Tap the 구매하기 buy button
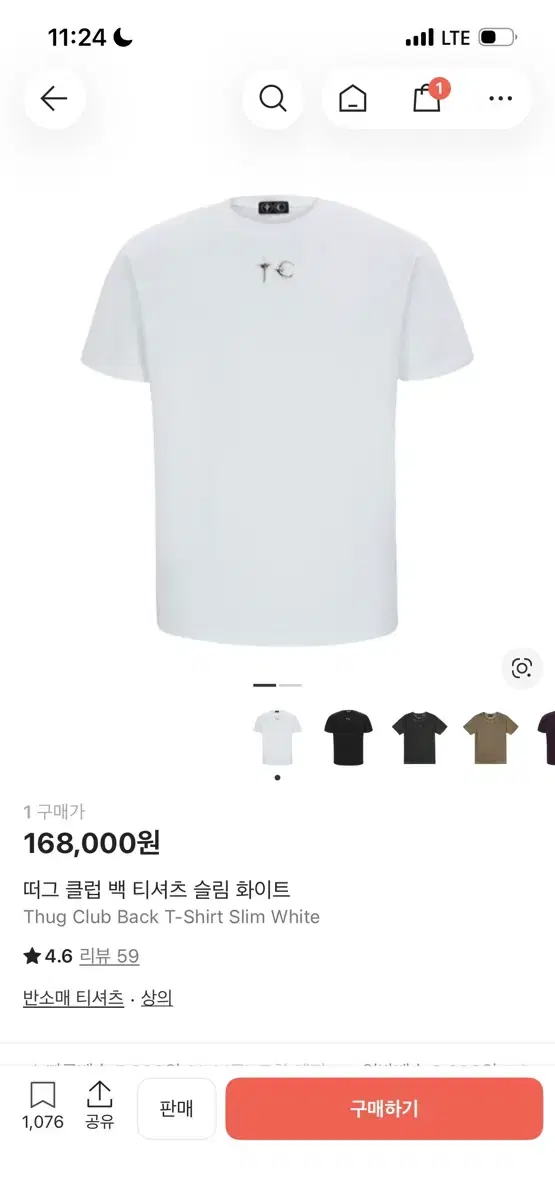This screenshot has width=555, height=1200. pos(384,1109)
